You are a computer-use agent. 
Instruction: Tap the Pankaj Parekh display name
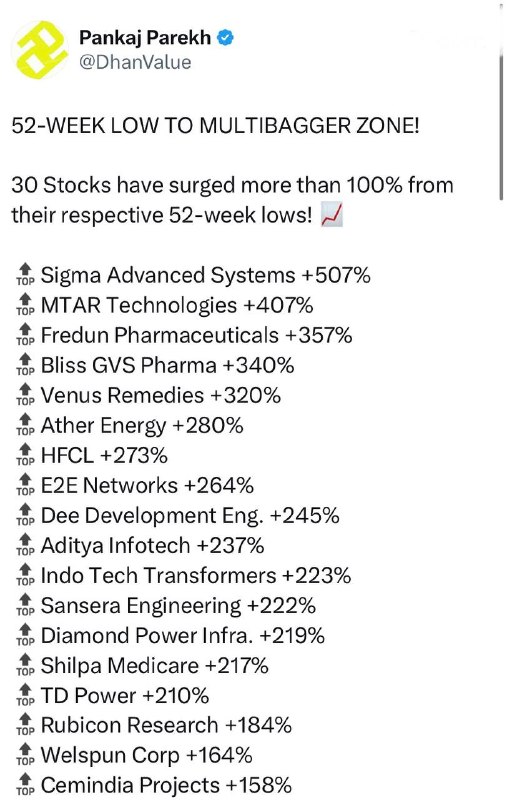tap(145, 38)
